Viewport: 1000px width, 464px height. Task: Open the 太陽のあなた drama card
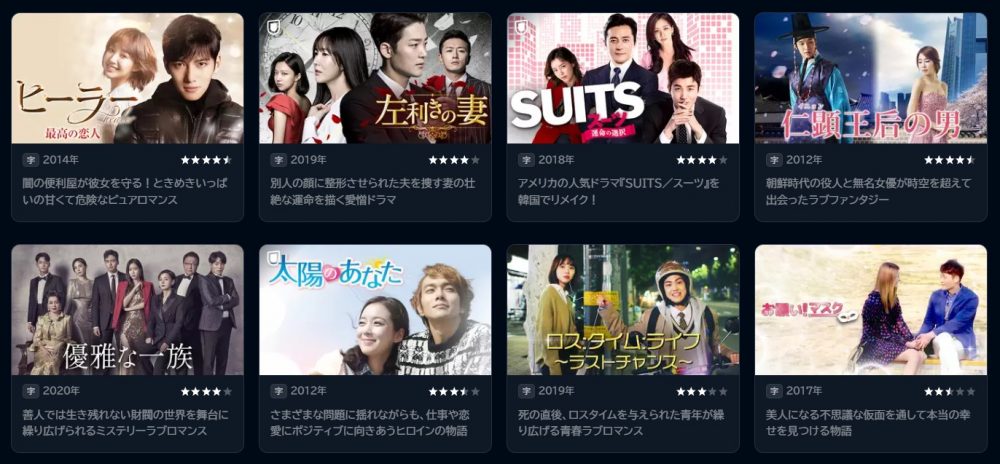pos(375,310)
